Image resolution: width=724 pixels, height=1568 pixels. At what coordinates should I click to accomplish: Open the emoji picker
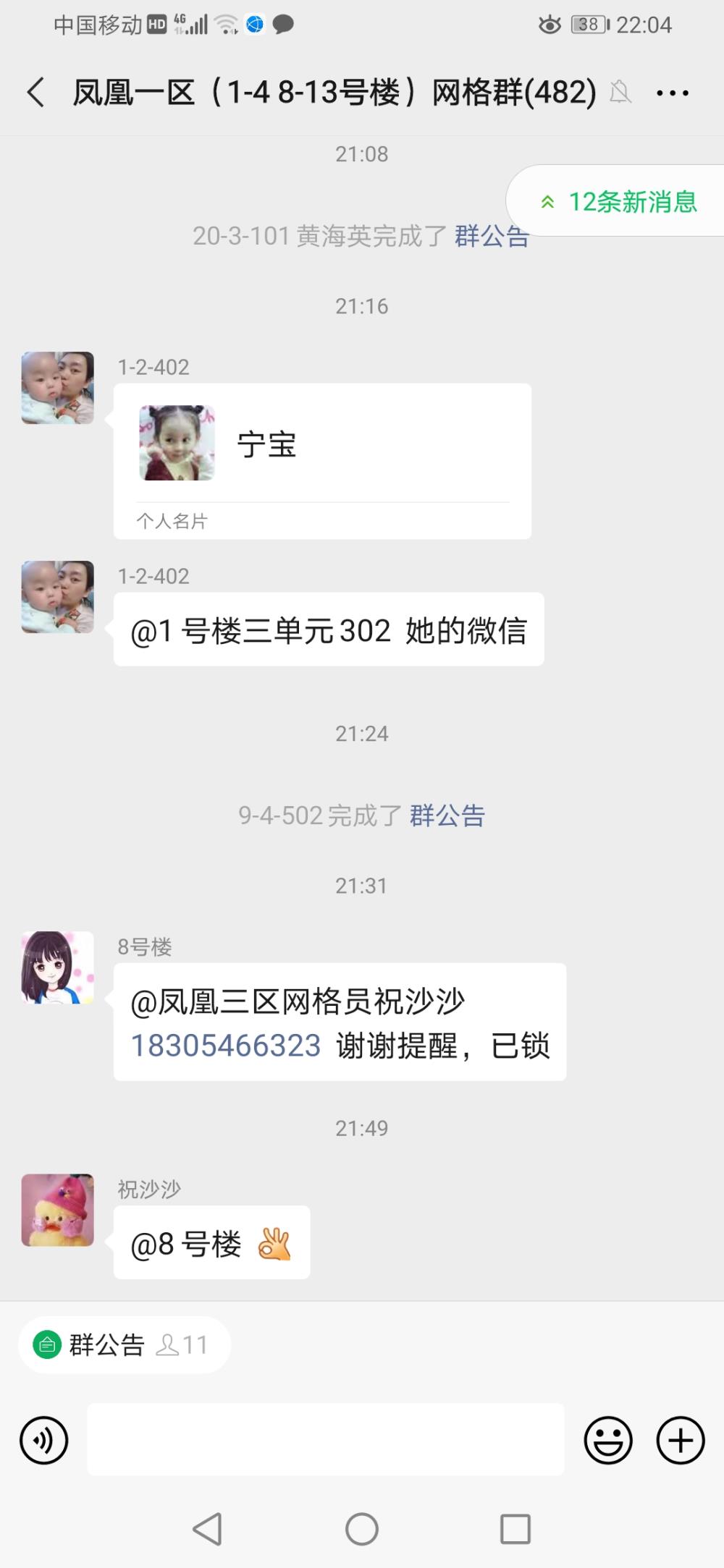(x=608, y=1440)
